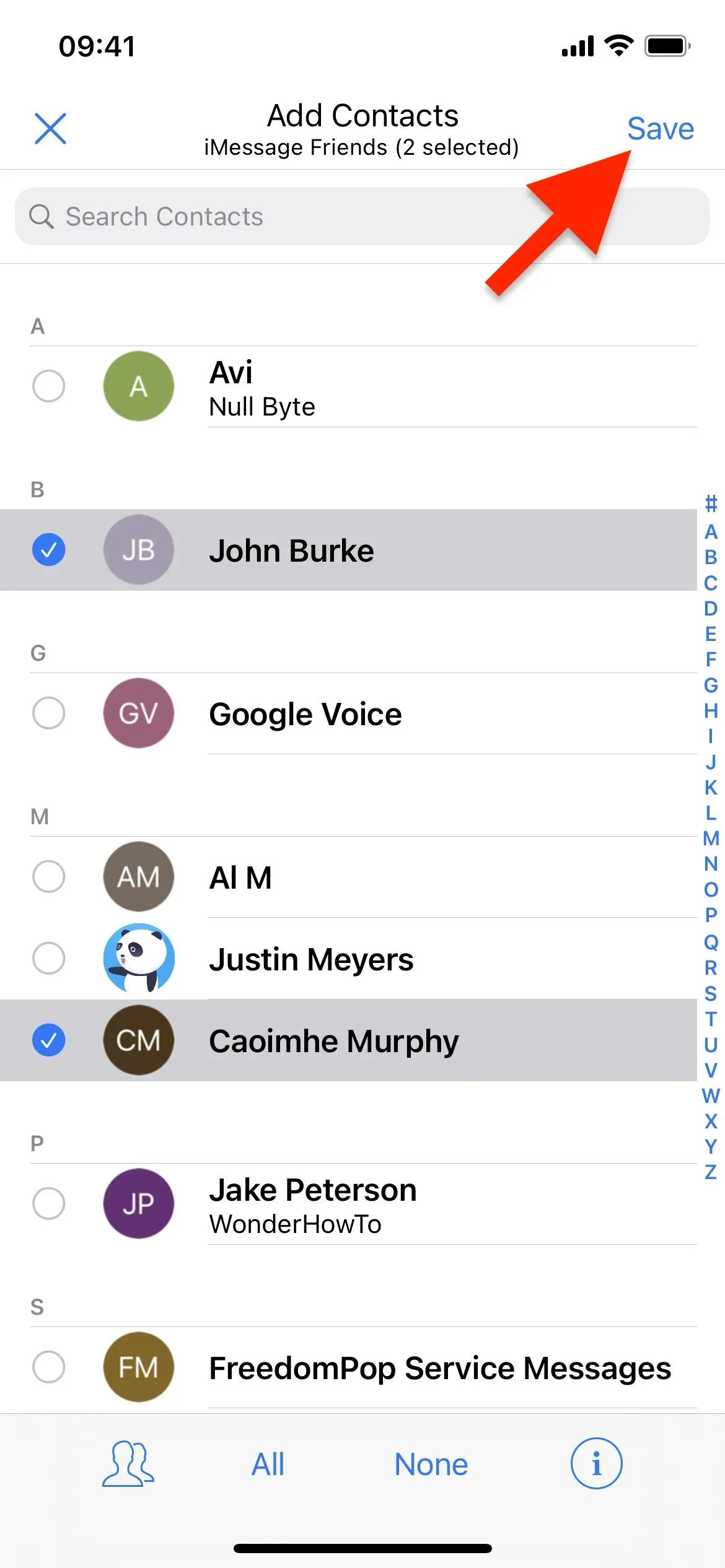Open the info icon

click(x=596, y=1464)
